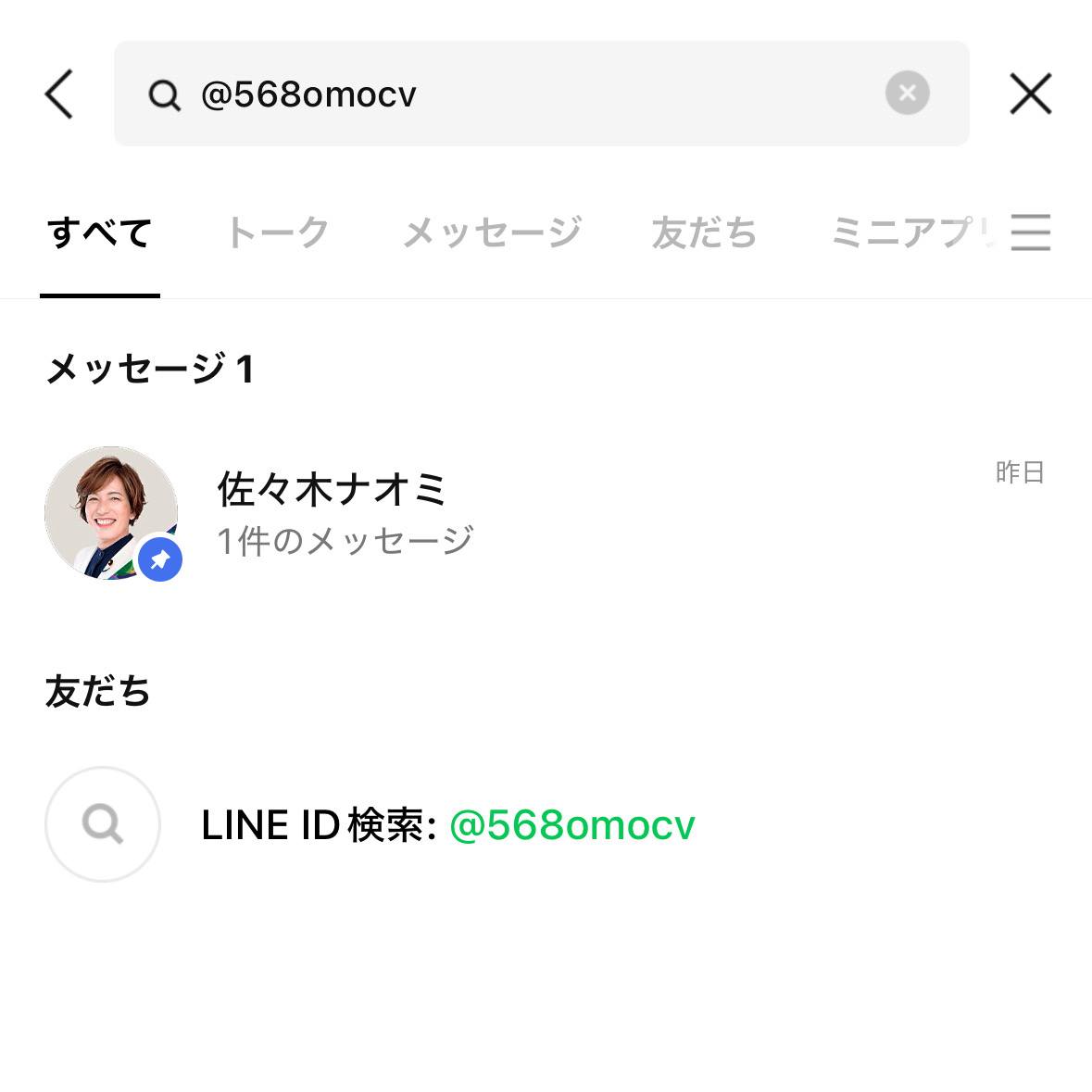Screen dimensions: 1092x1092
Task: Close the search screen
Action: [x=1030, y=94]
